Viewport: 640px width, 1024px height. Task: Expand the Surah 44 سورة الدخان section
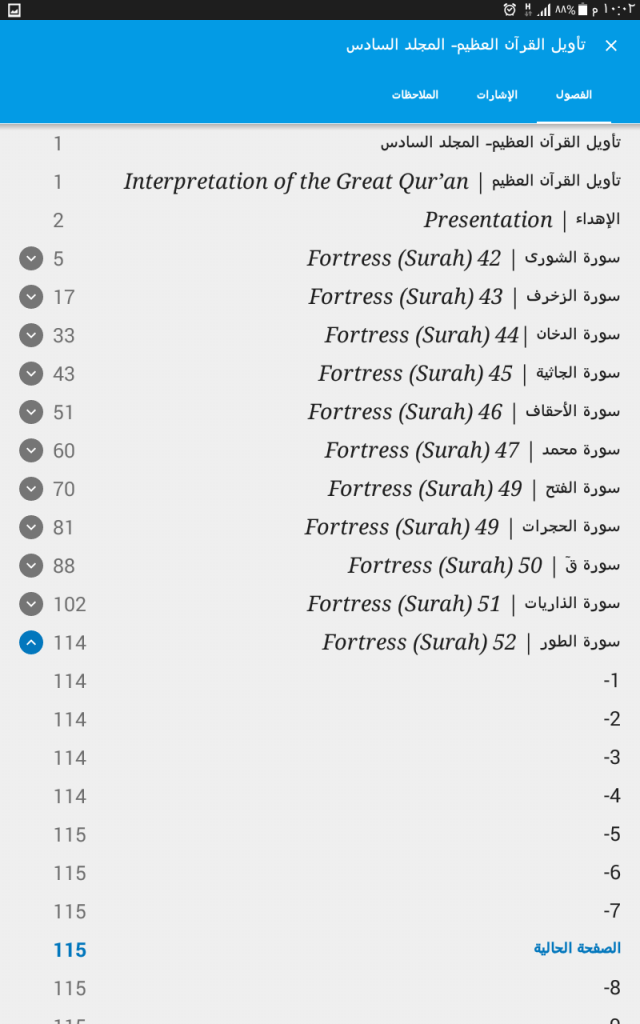click(31, 336)
